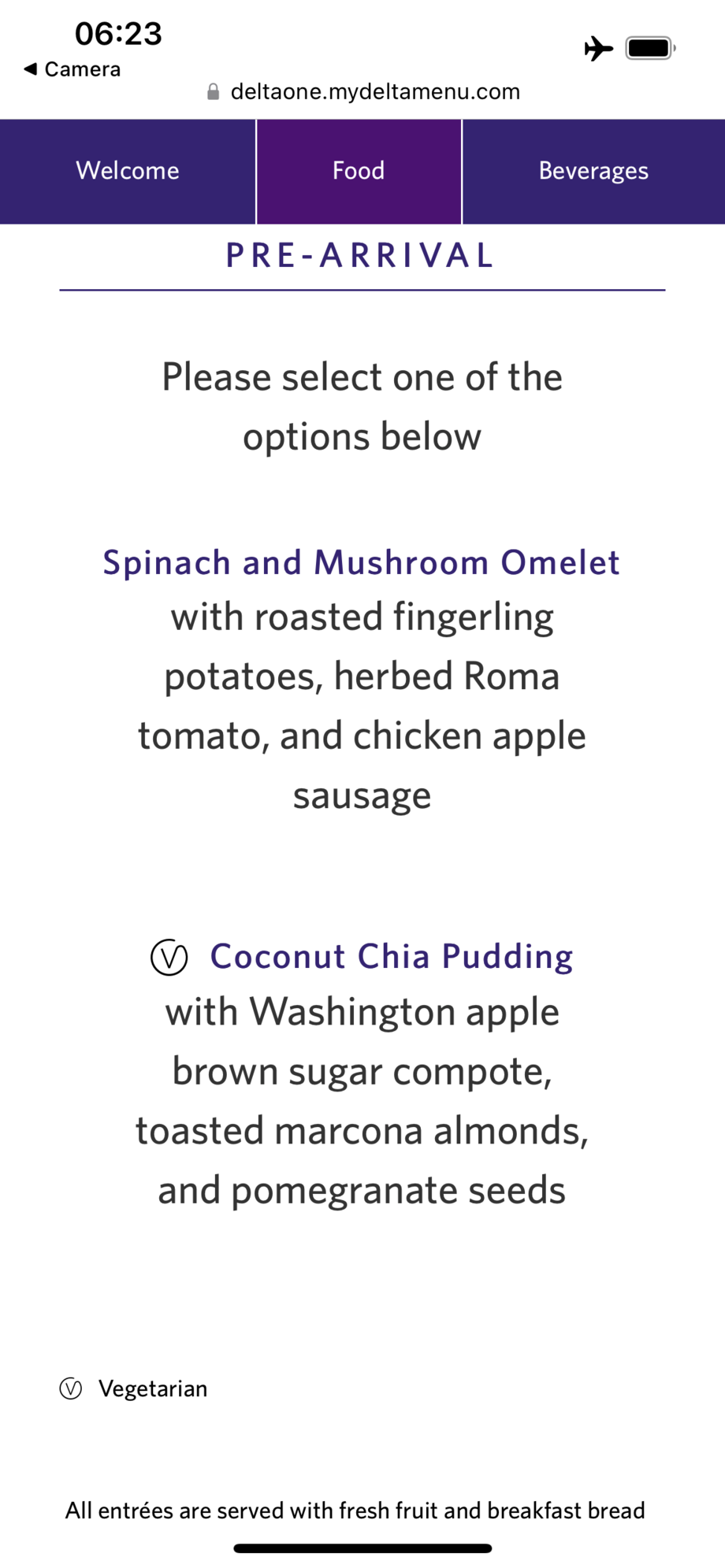Return to the Camera app
The image size is (725, 1568).
click(x=72, y=69)
